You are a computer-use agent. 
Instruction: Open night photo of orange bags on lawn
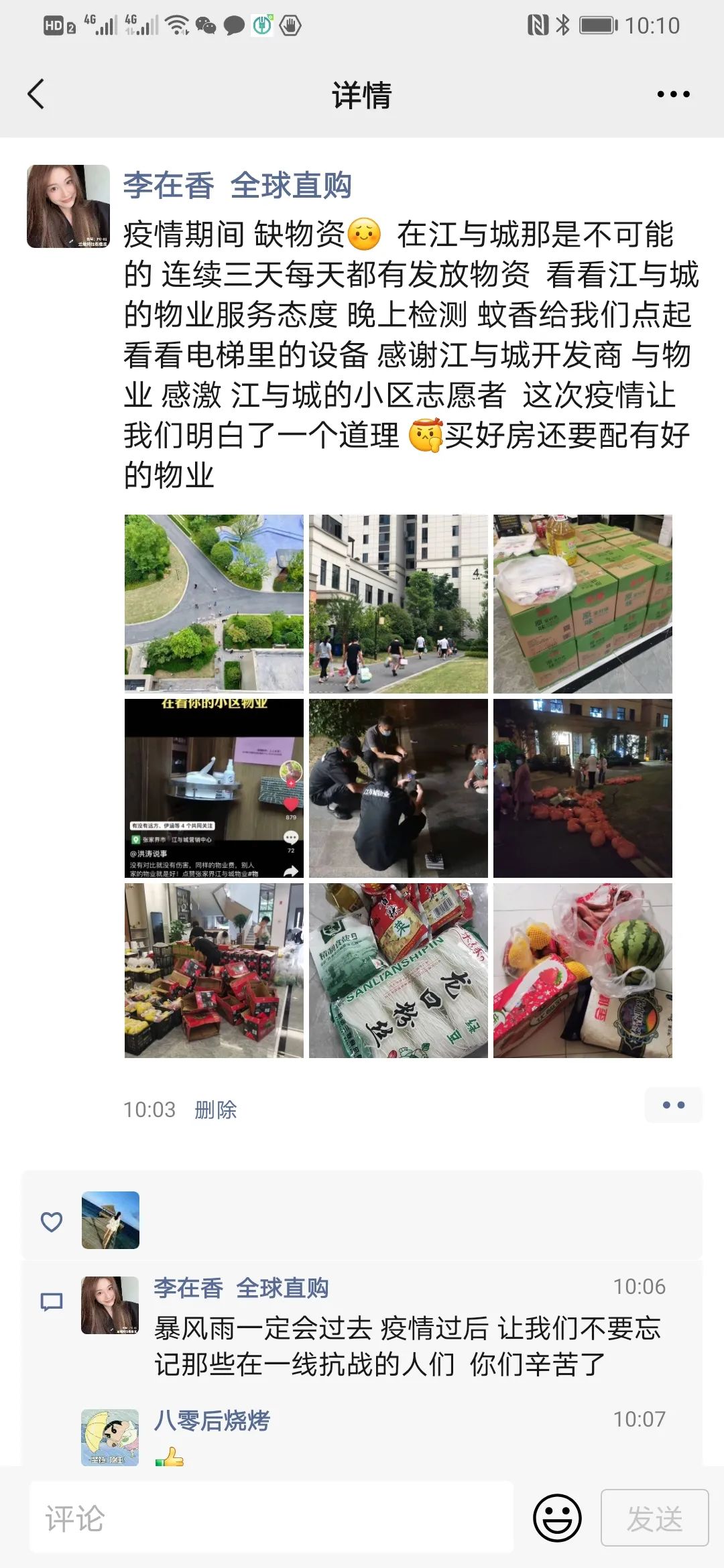tap(583, 788)
